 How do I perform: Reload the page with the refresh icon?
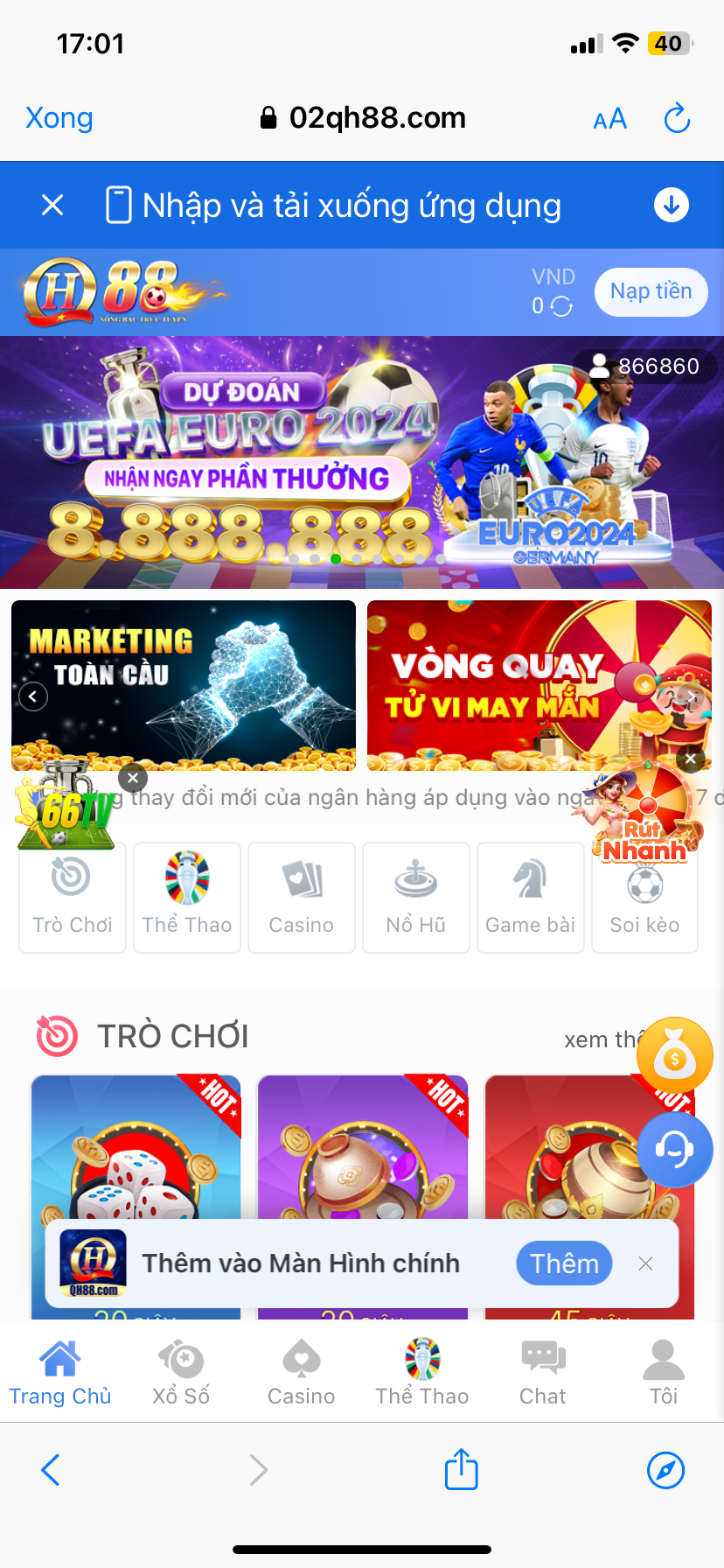coord(677,118)
